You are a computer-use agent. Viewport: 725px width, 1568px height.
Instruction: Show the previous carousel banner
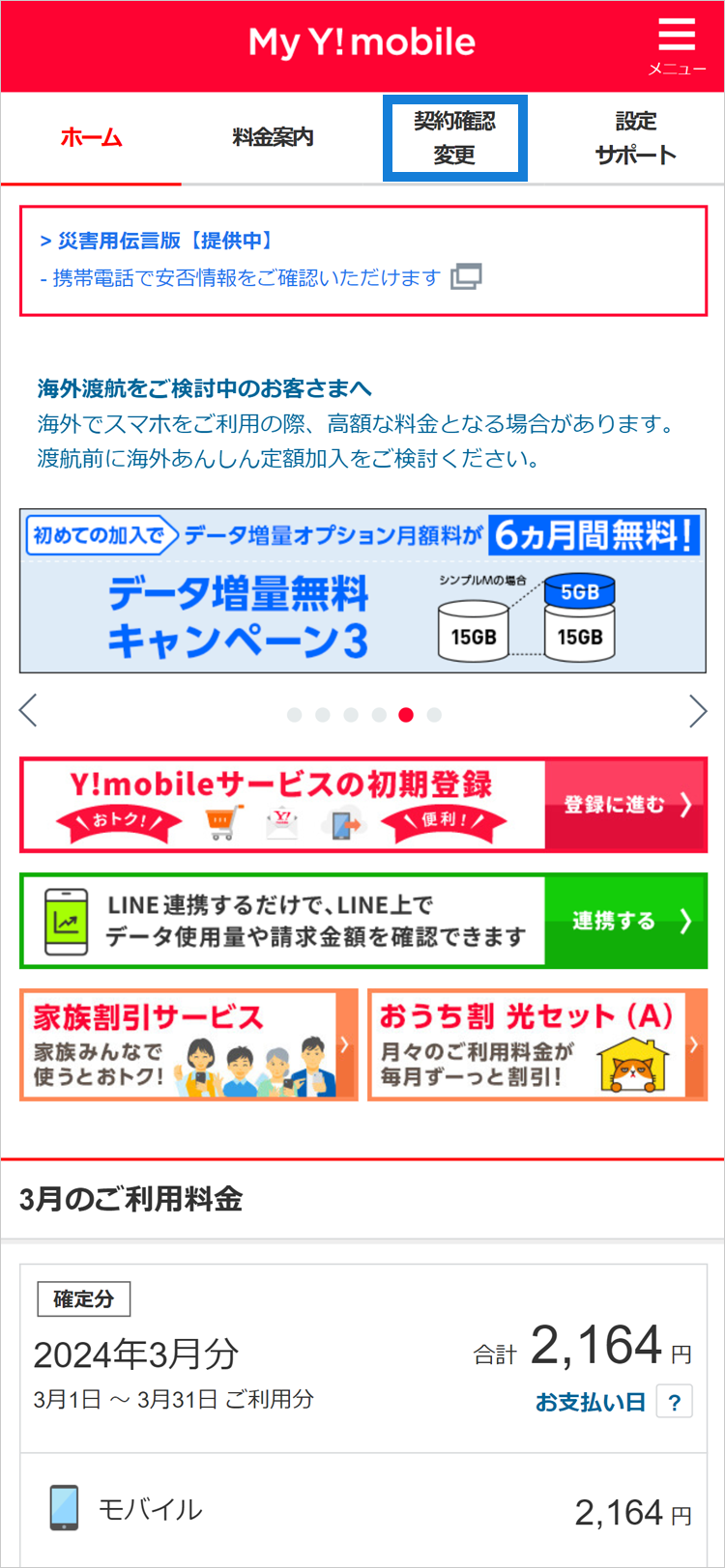29,711
